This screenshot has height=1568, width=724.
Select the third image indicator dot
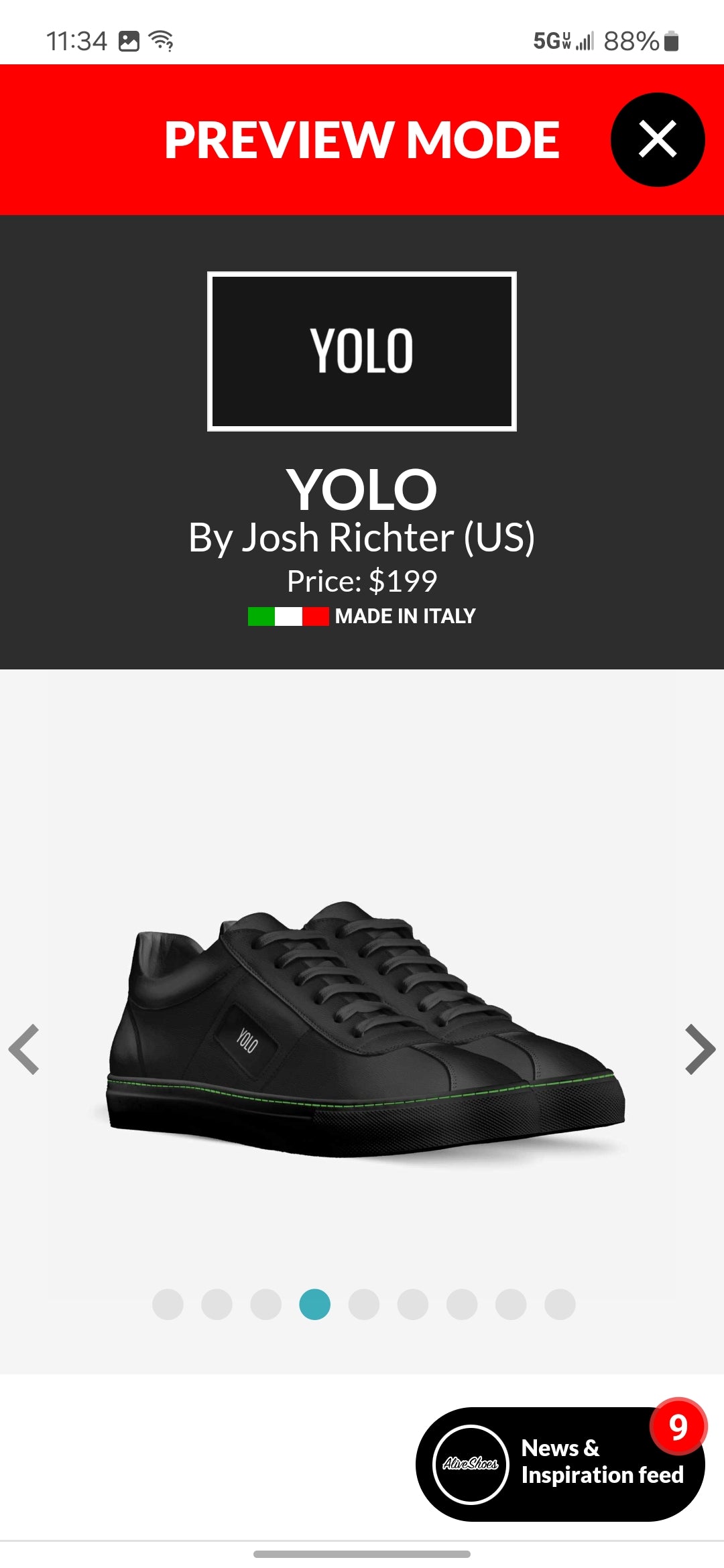point(266,1304)
